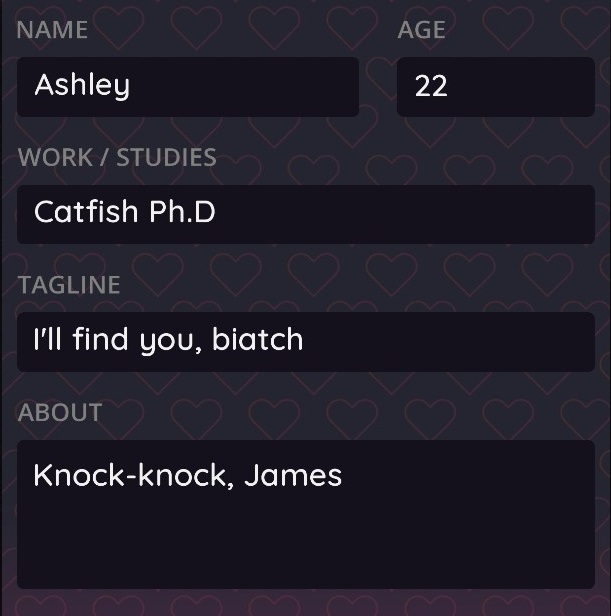Edit the Name field containing Ashley
The height and width of the screenshot is (616, 611).
tap(187, 86)
